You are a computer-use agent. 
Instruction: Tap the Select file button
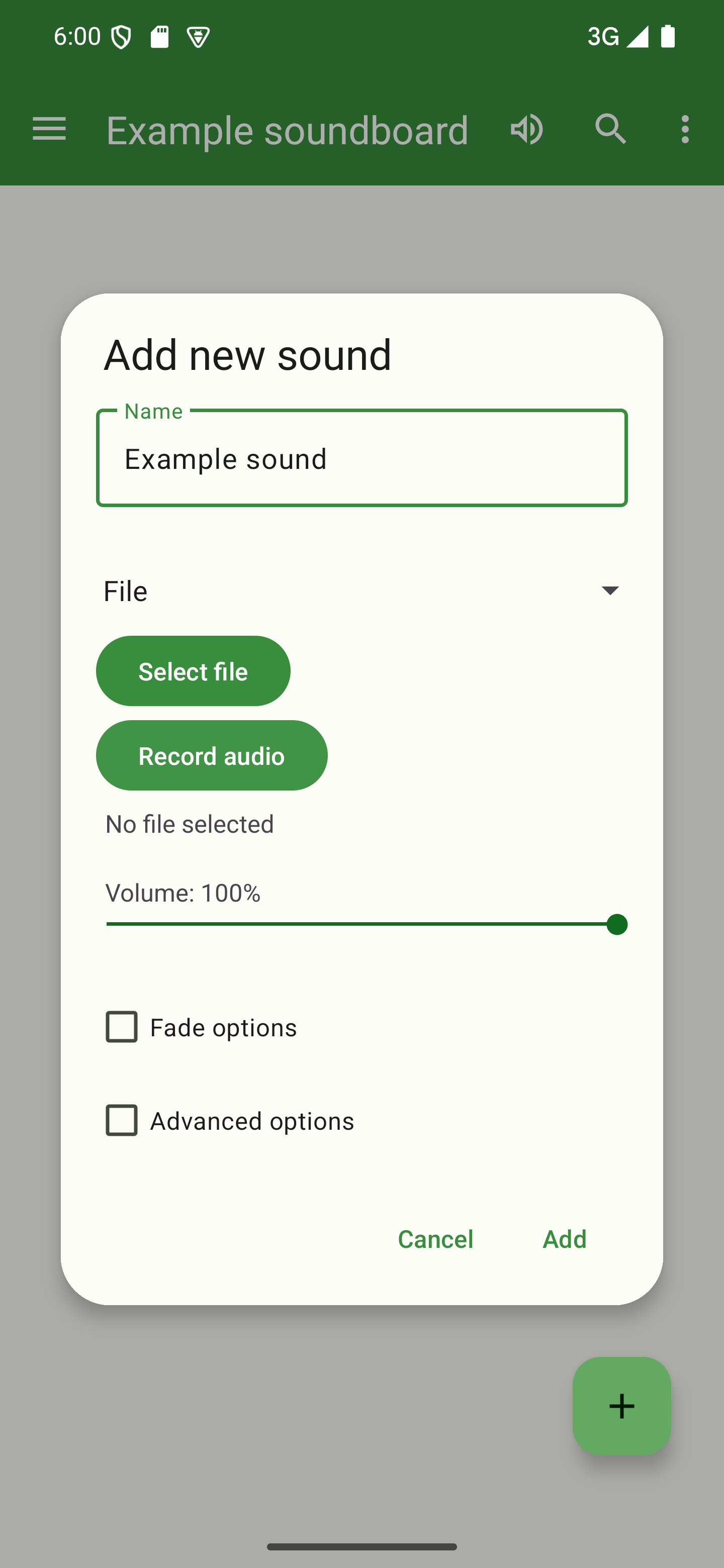[193, 671]
